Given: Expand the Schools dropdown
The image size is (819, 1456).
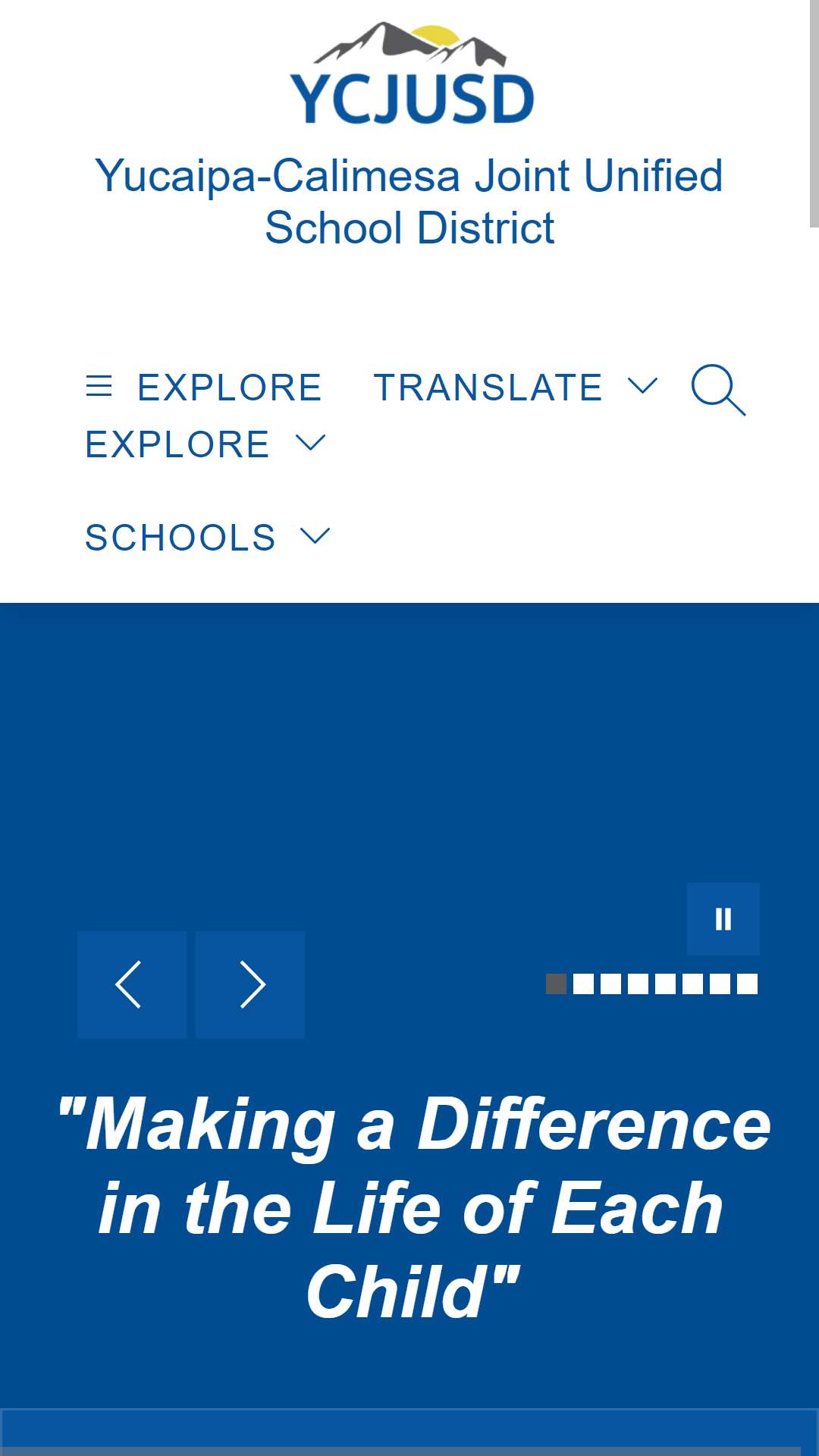Looking at the screenshot, I should pyautogui.click(x=208, y=538).
